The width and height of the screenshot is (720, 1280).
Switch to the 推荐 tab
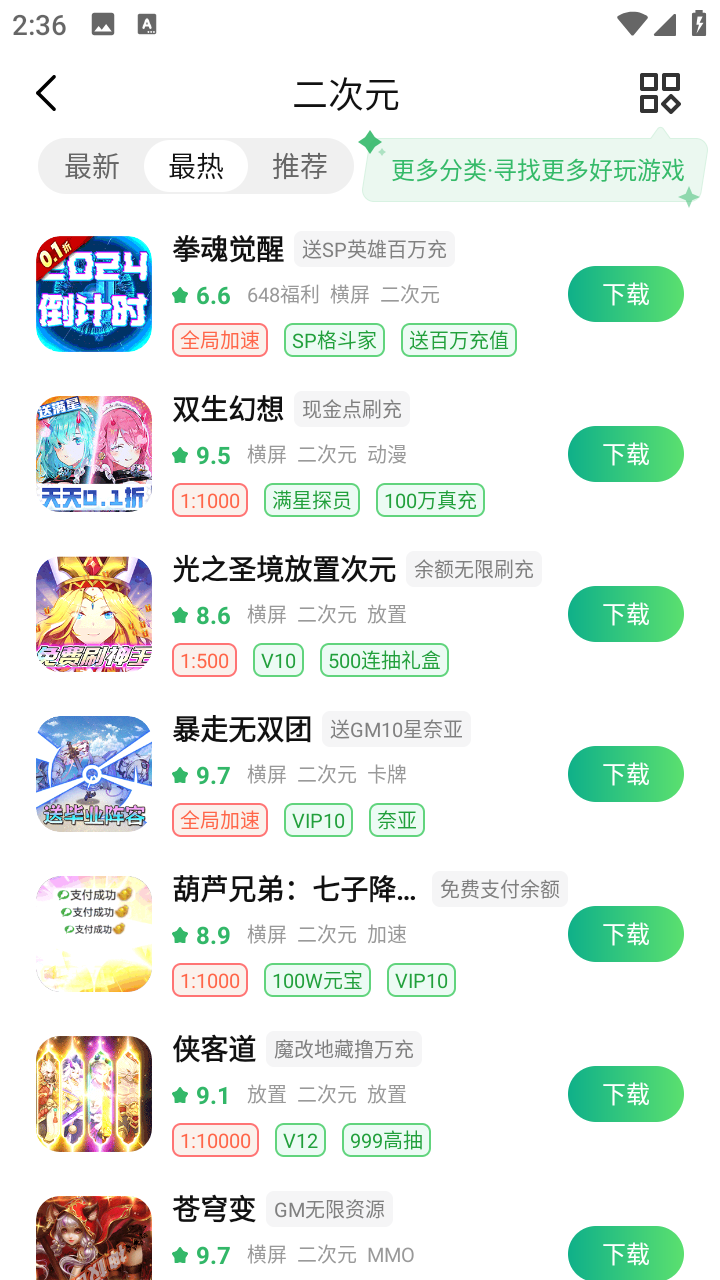pos(301,168)
